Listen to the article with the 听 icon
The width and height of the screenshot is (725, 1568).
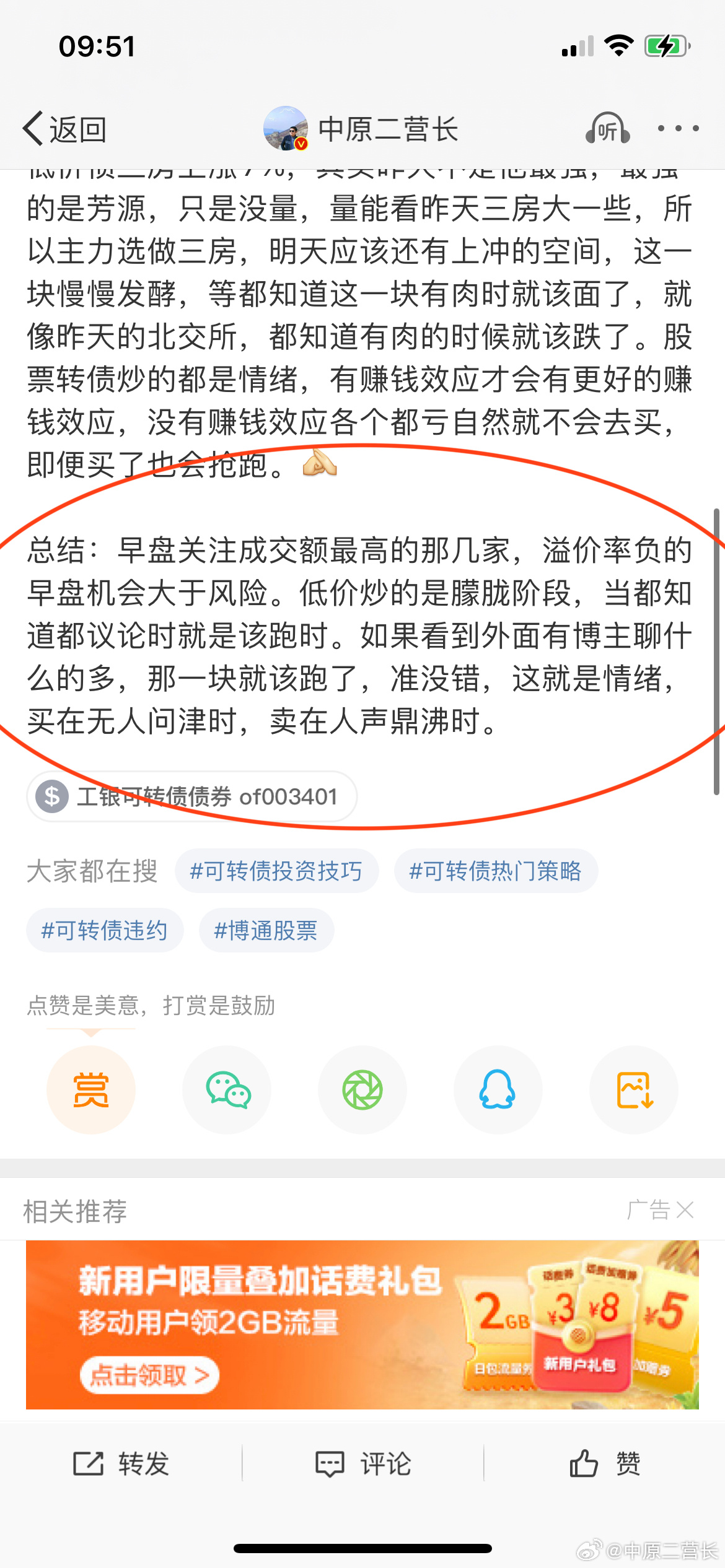[607, 129]
